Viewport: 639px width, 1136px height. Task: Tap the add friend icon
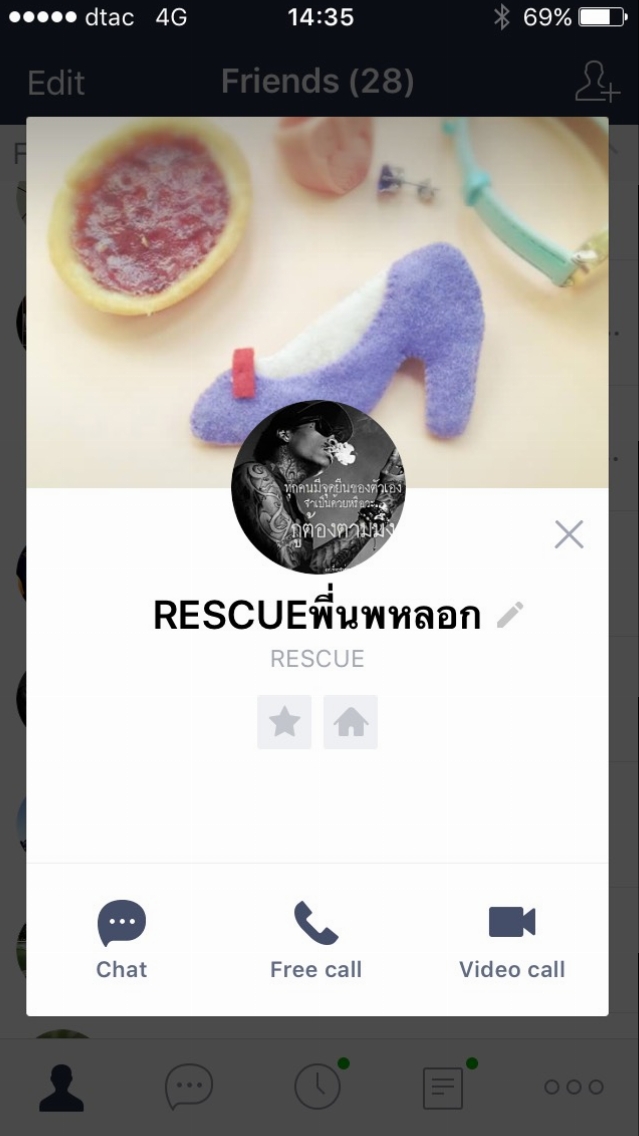[598, 81]
